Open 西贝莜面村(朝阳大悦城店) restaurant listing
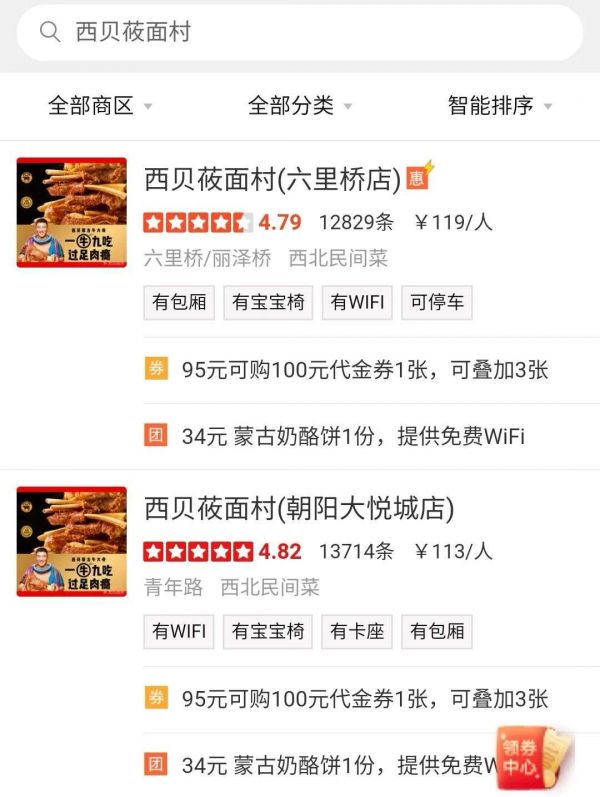 tap(299, 509)
